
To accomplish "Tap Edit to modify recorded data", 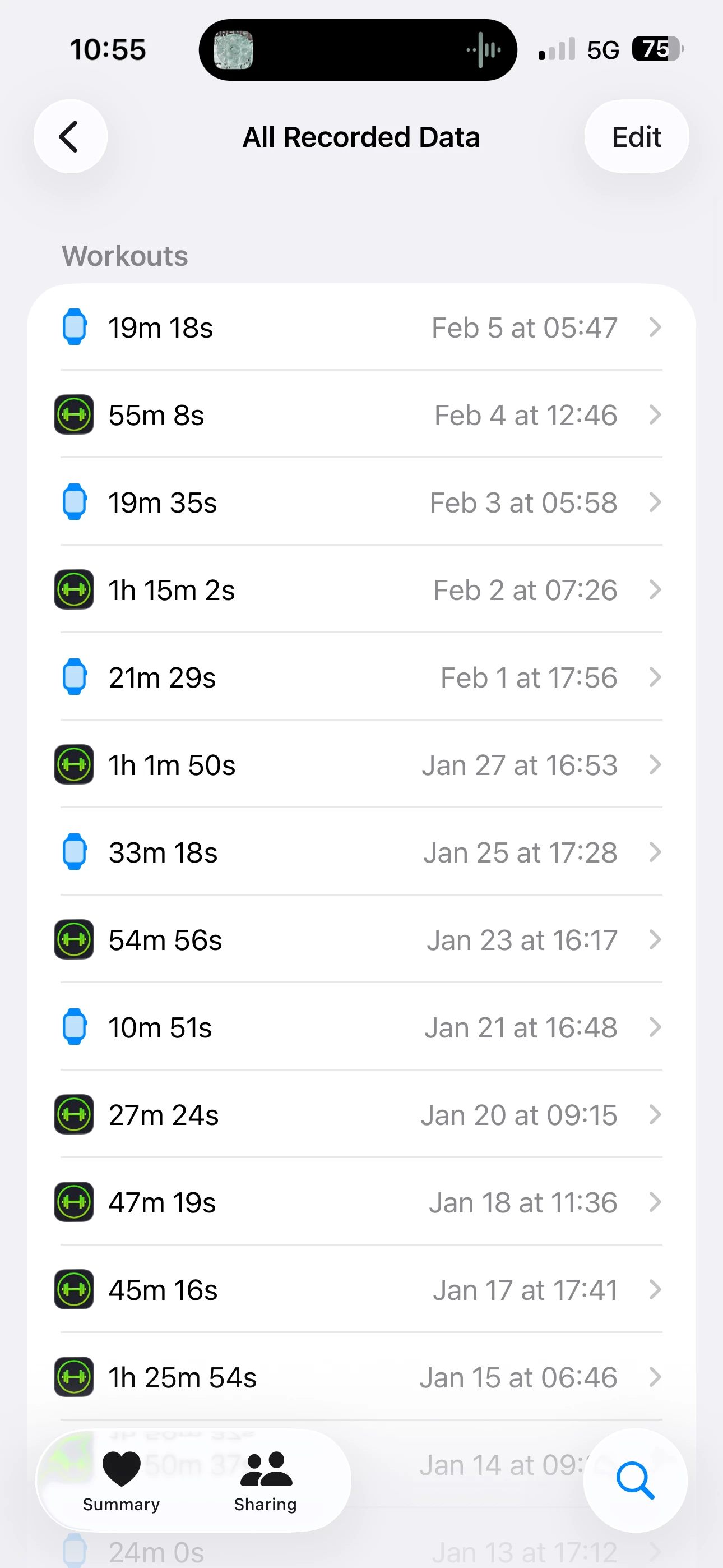I will (636, 136).
